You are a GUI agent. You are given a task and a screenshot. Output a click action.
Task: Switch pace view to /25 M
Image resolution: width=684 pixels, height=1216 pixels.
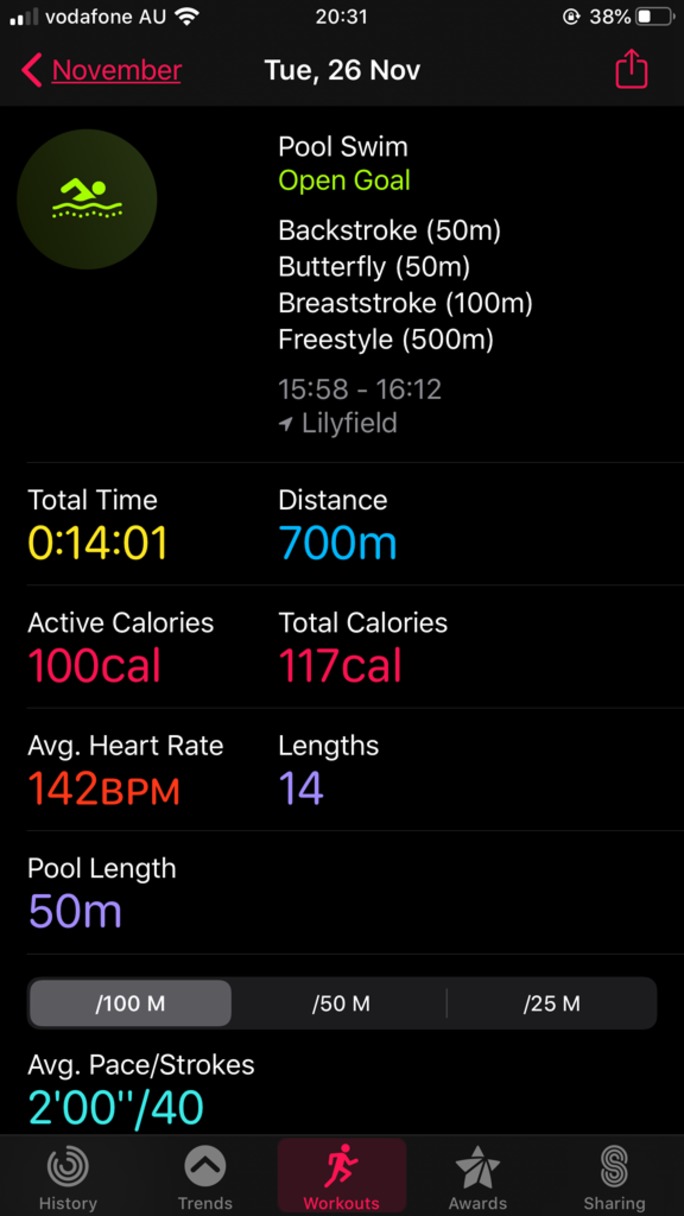coord(551,1003)
